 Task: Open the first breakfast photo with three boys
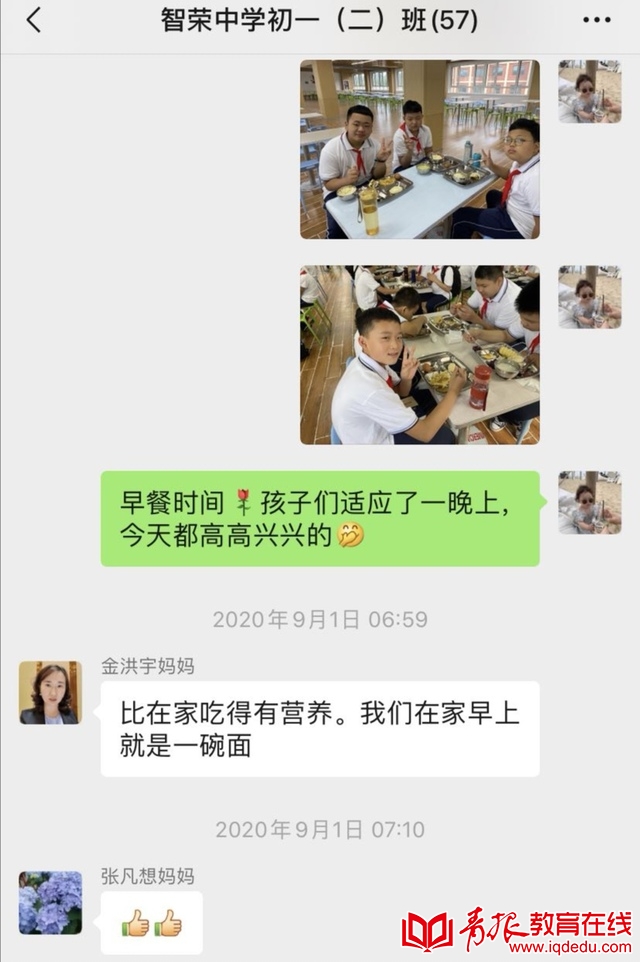(419, 149)
